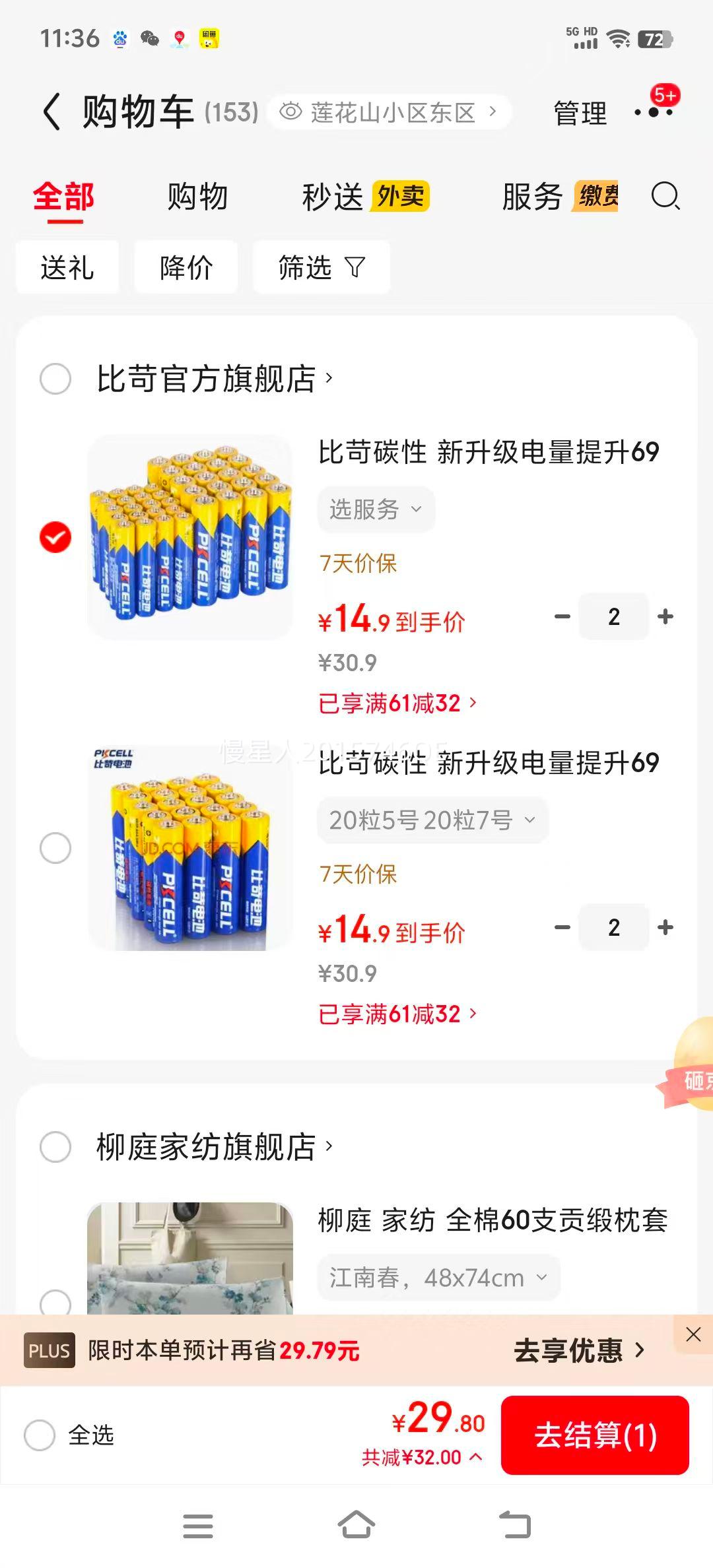Open the 筛选 filter options
Viewport: 713px width, 1568px height.
point(321,267)
